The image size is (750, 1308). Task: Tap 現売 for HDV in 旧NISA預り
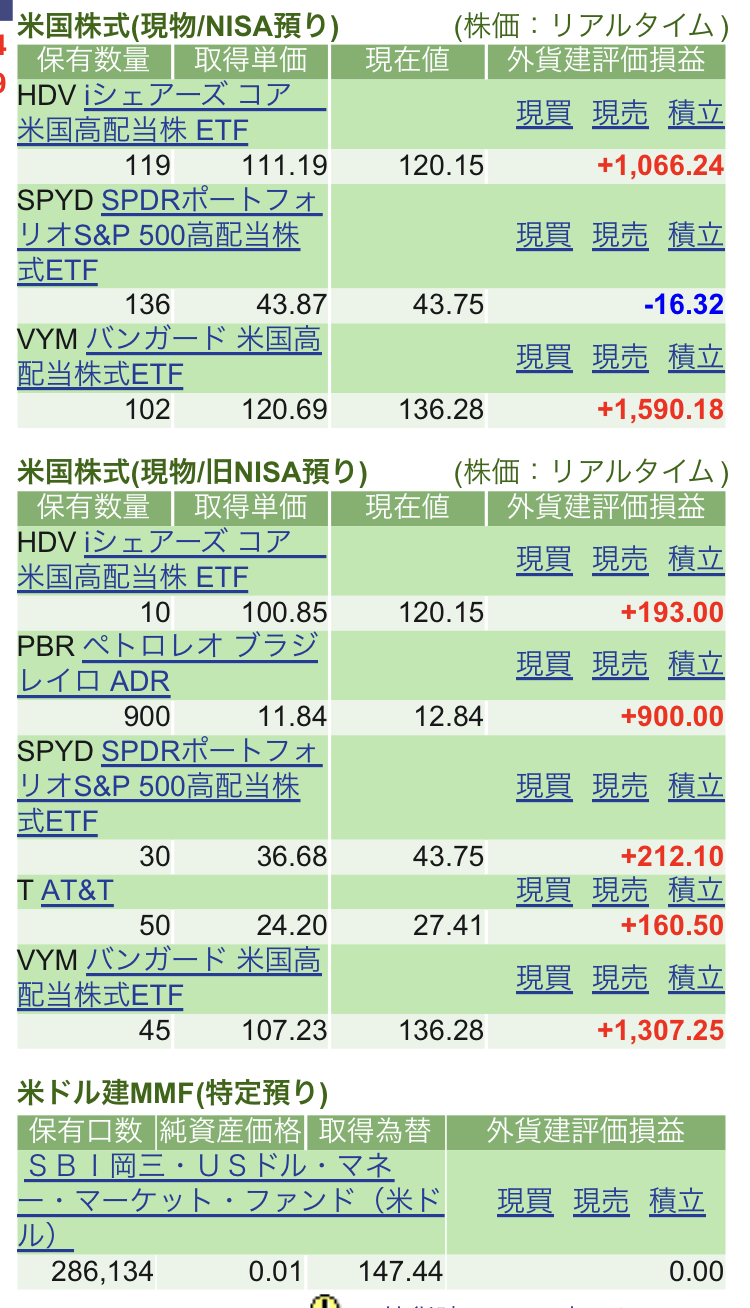click(620, 560)
